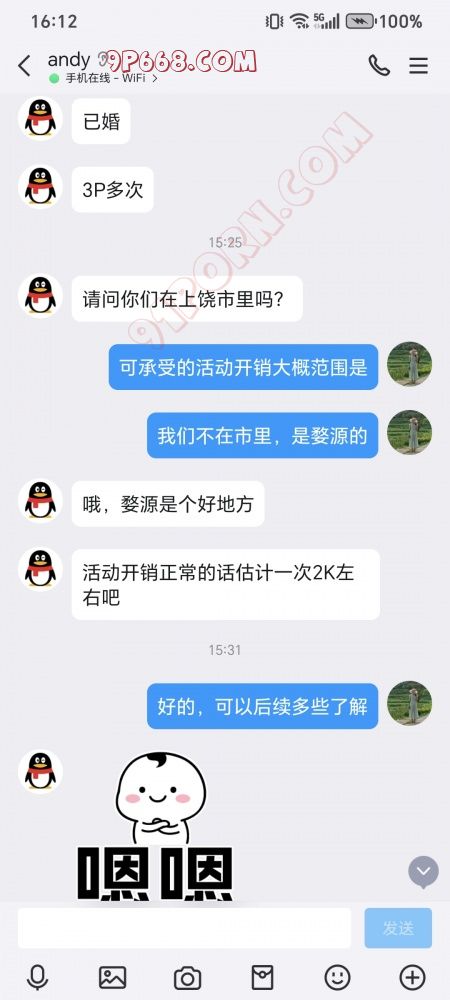Tap the message text input field
This screenshot has width=450, height=1000.
click(184, 928)
